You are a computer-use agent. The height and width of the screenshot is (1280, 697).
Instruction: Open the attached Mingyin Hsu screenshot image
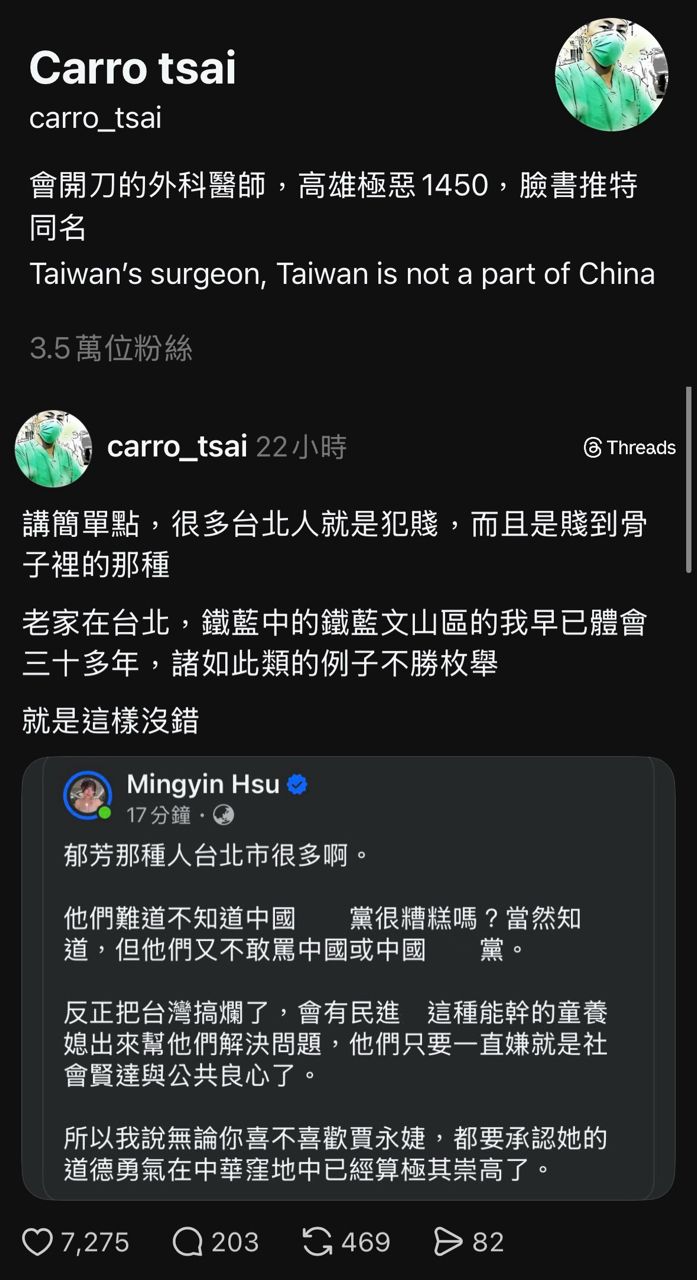tap(348, 978)
